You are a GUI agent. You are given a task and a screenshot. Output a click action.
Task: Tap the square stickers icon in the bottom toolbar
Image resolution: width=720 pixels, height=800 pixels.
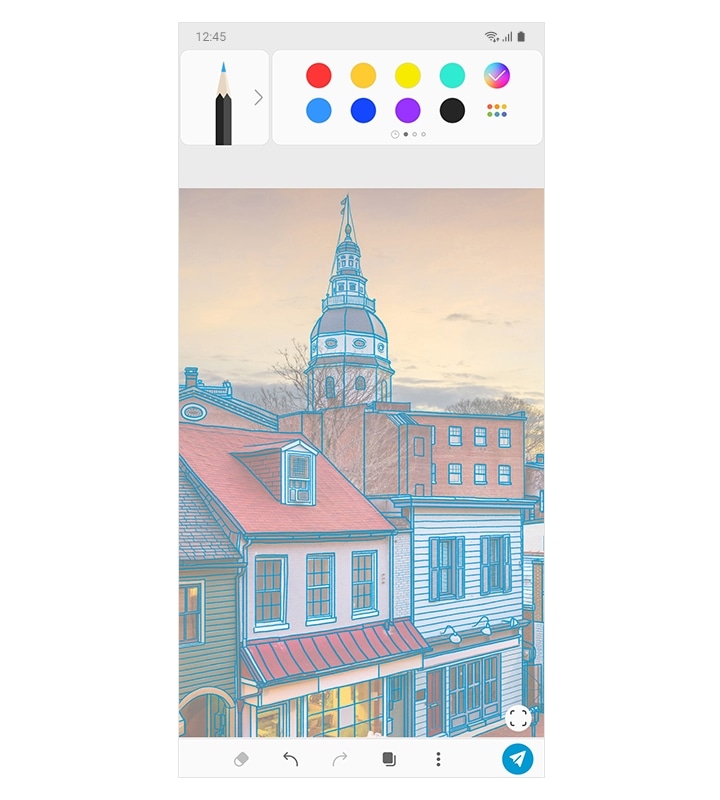pos(389,760)
